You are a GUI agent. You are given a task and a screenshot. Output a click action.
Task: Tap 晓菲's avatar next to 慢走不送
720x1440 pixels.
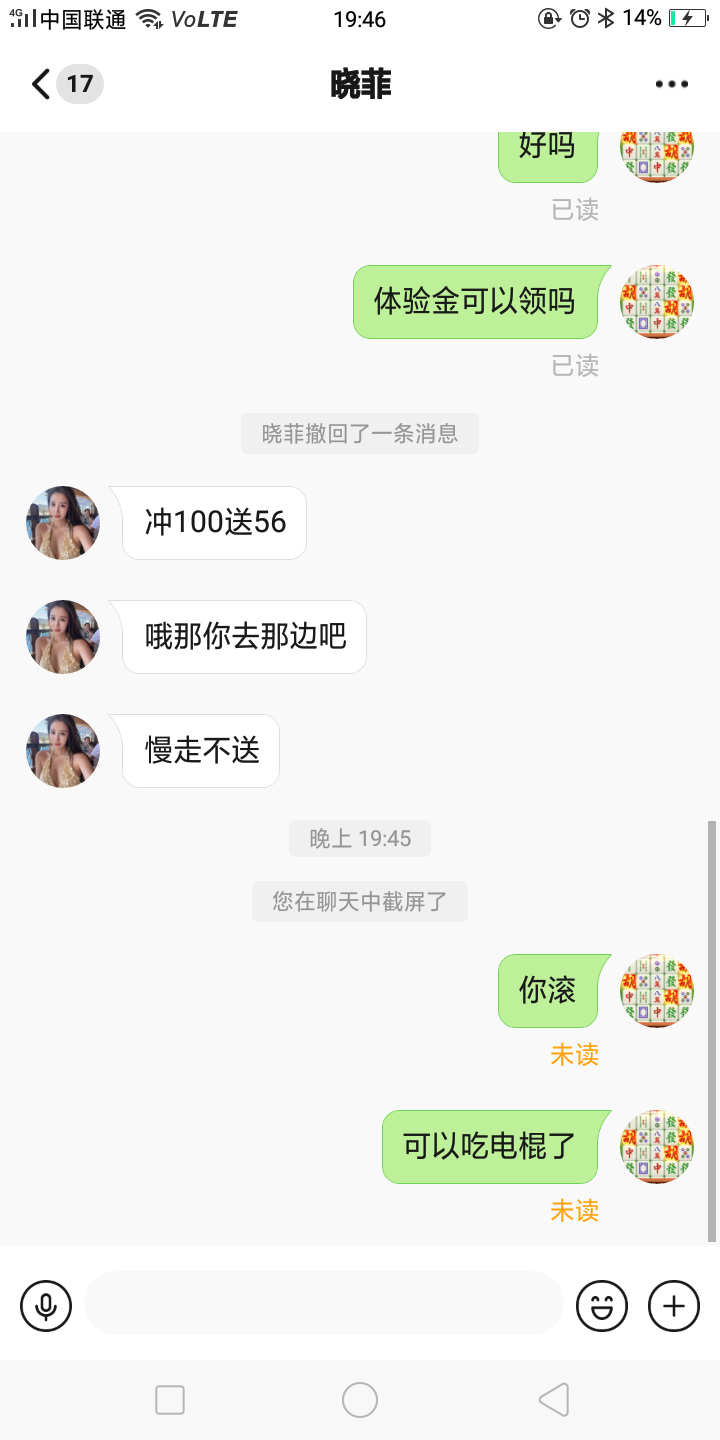coord(62,750)
